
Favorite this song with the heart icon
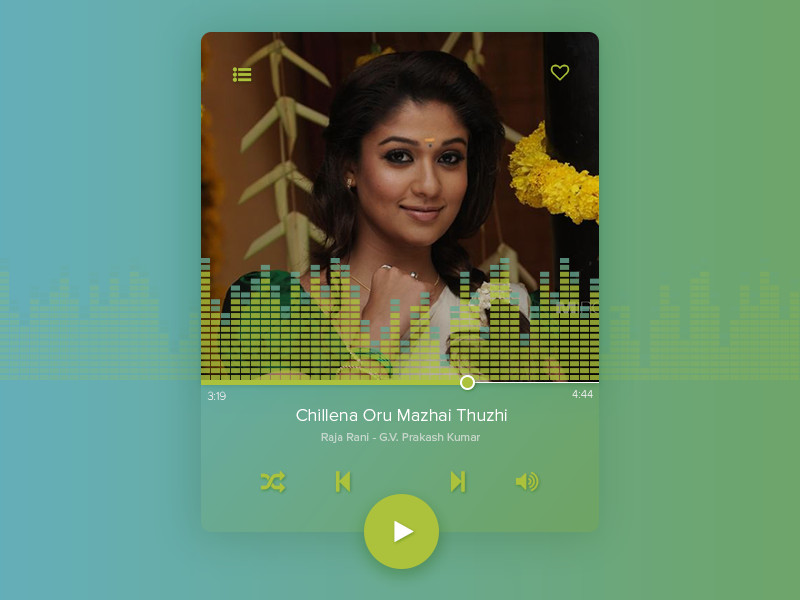pos(560,72)
